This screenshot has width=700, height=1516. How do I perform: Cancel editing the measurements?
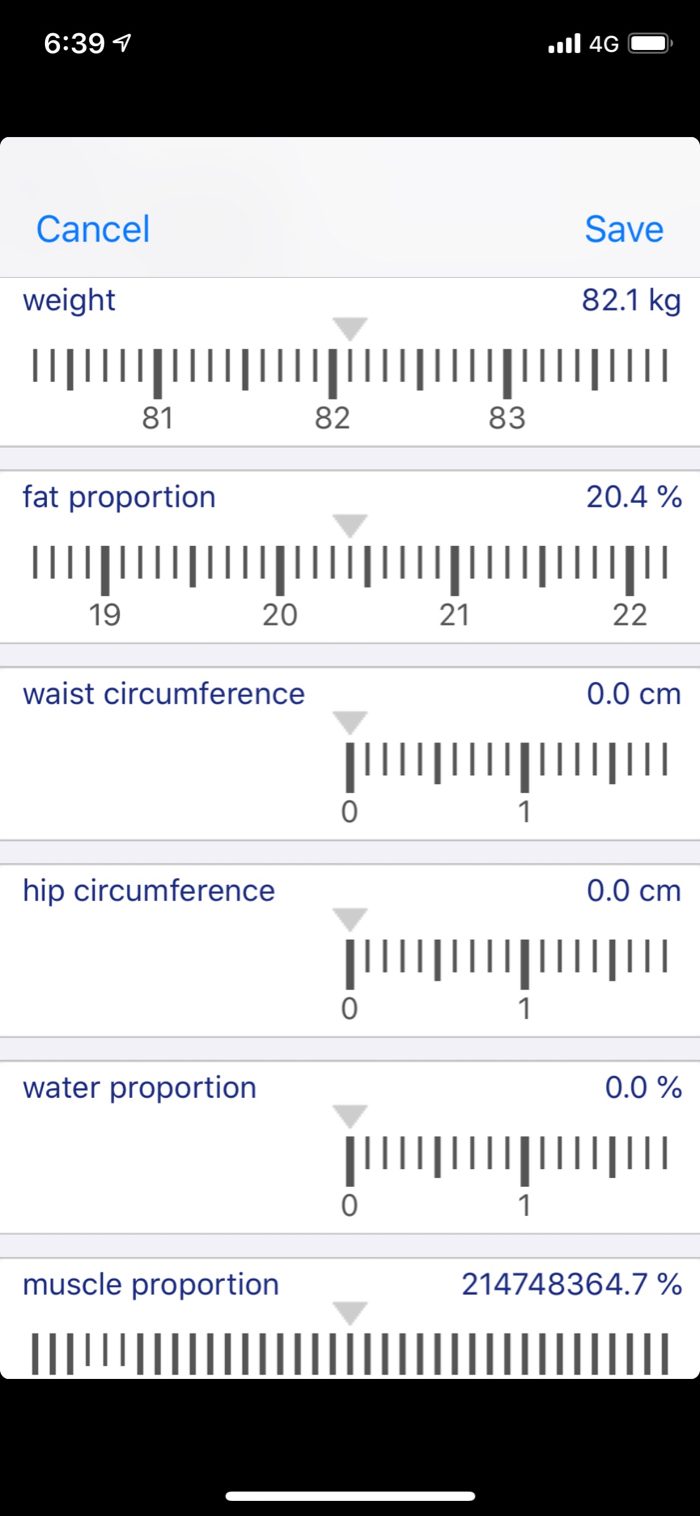click(93, 229)
